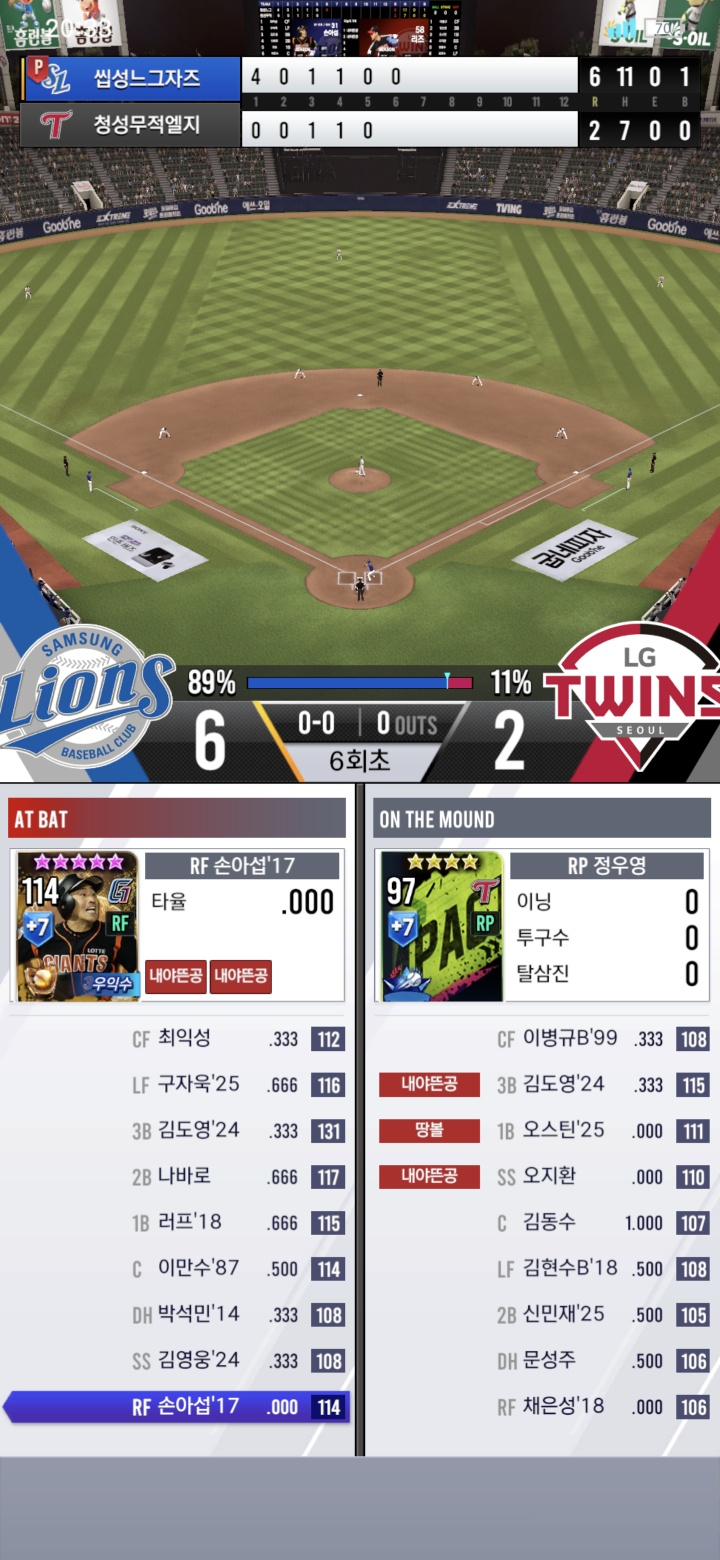Open pitcher 정우영 player card
Viewport: 720px width, 1560px height.
point(442,926)
